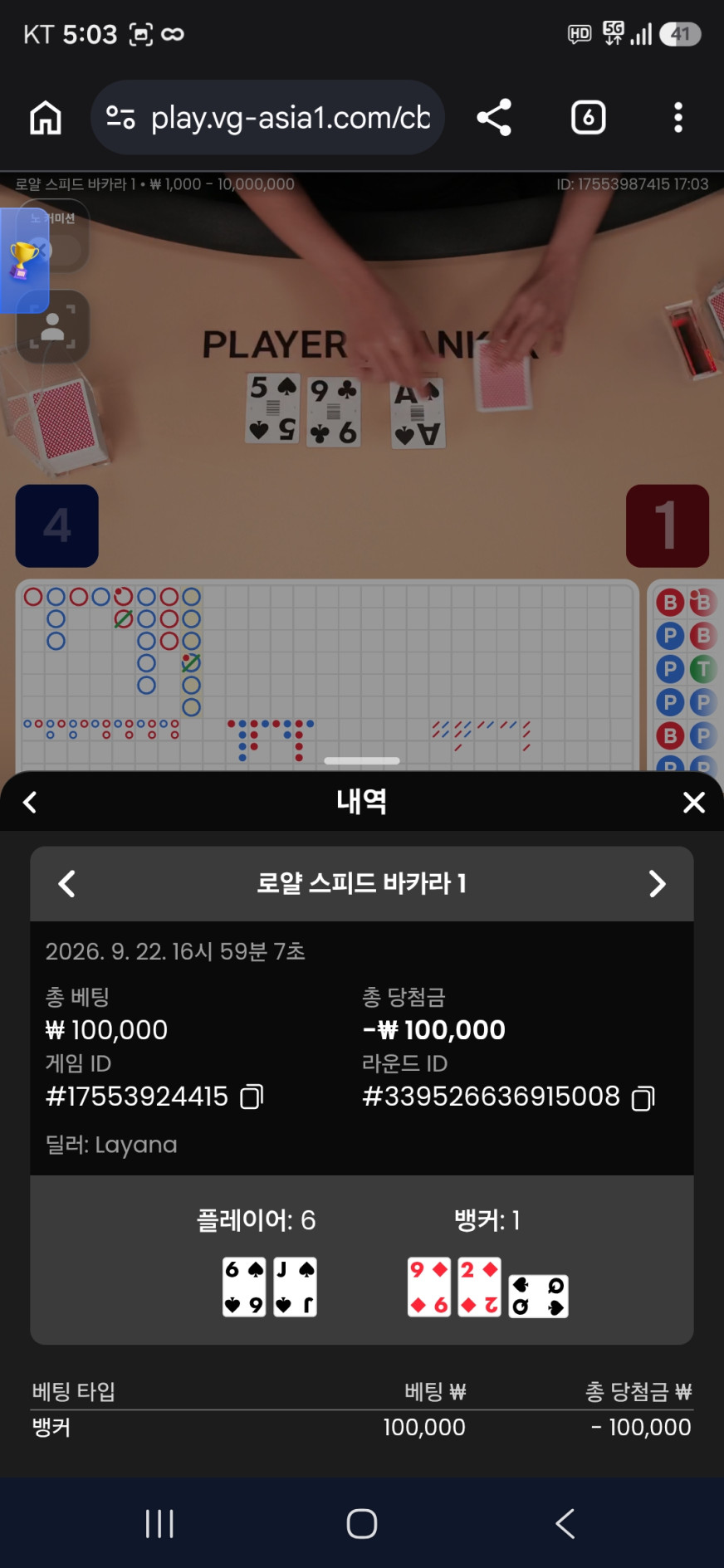Copy the 라운드 ID number
Screen dimensions: 724x1568
point(643,1097)
